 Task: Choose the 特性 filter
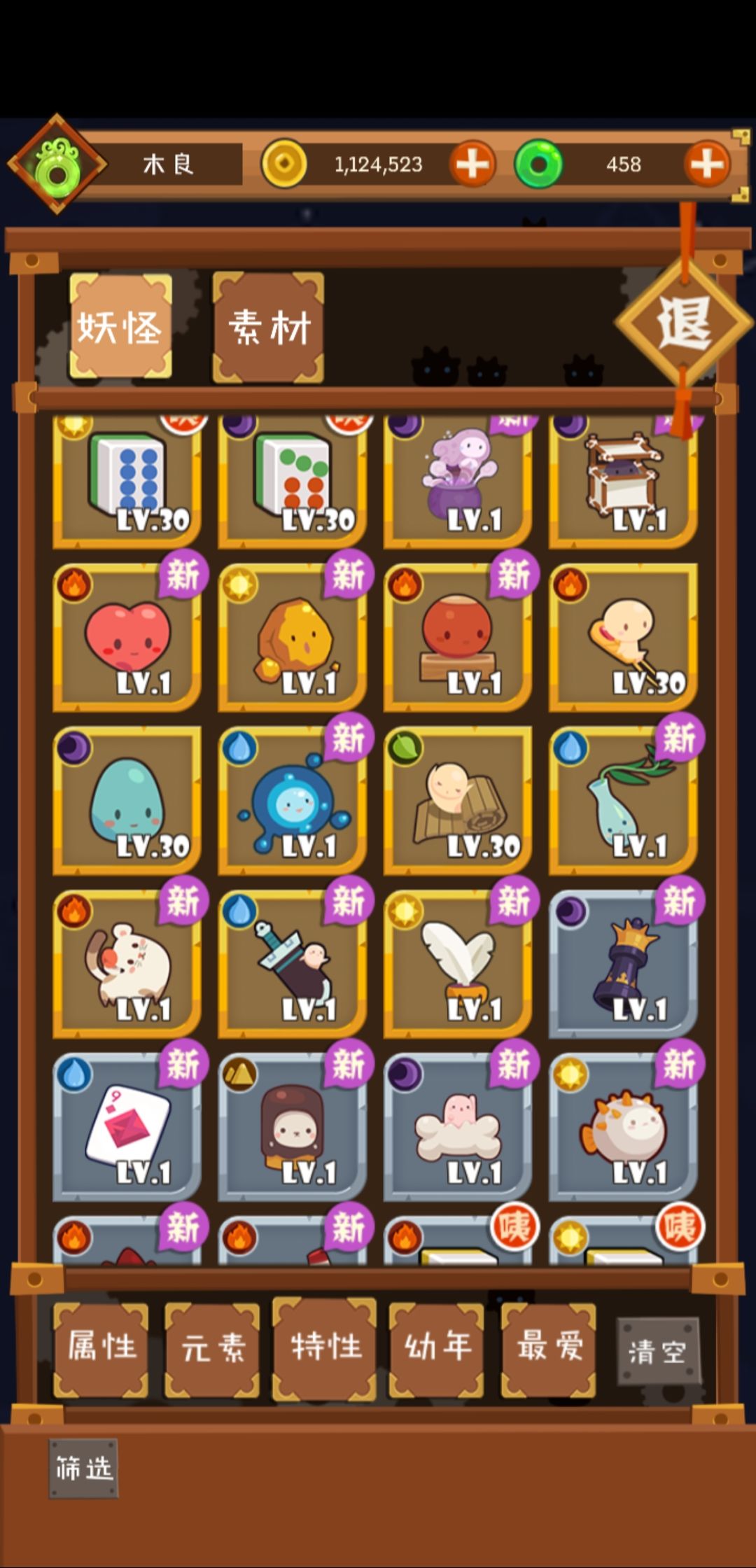[325, 1348]
